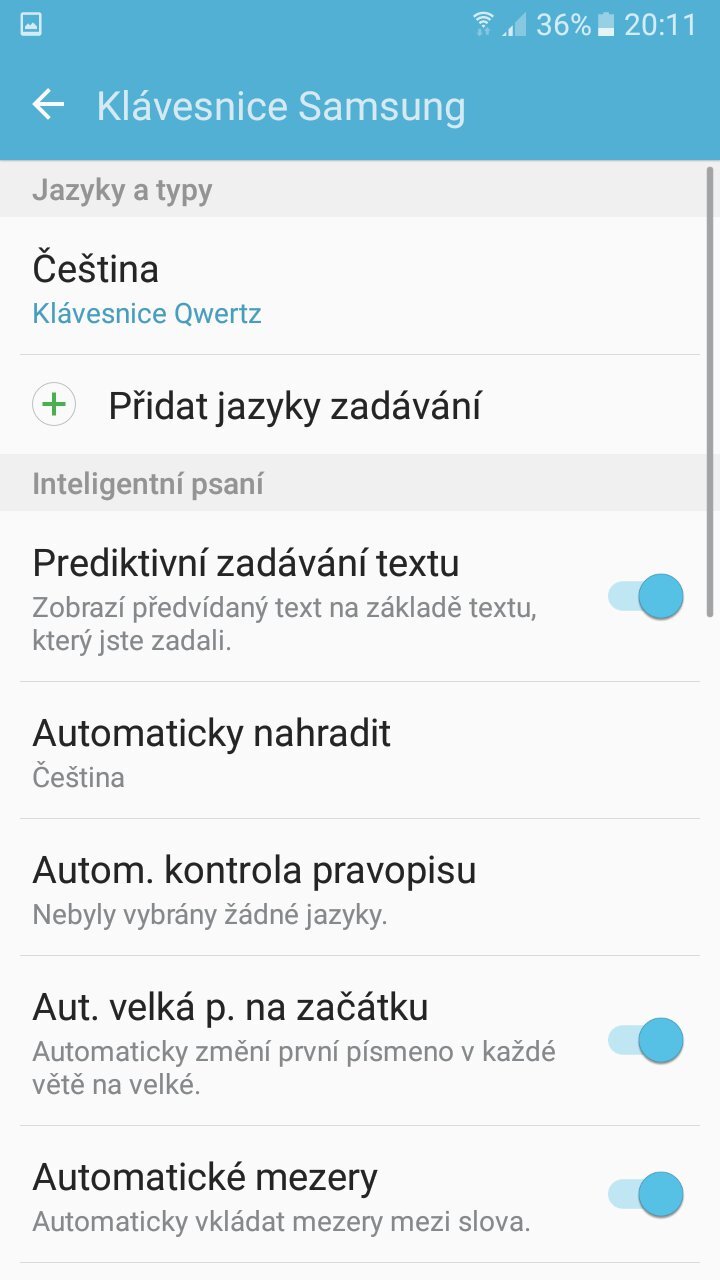The image size is (720, 1280).
Task: Select the Jazyky a typy section header
Action: click(122, 190)
